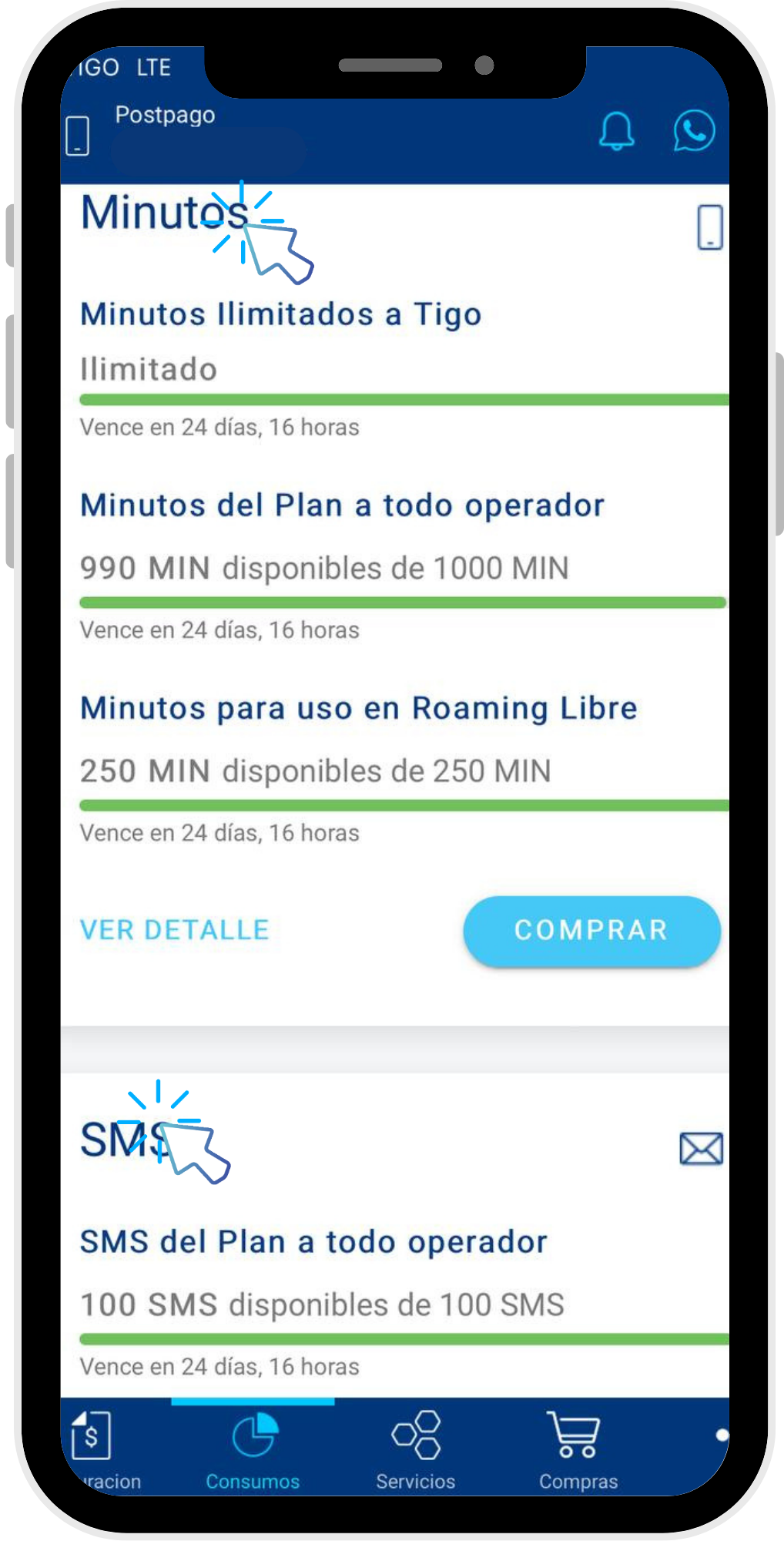
Task: Tap VER DETALLE for minutes
Action: tap(175, 930)
